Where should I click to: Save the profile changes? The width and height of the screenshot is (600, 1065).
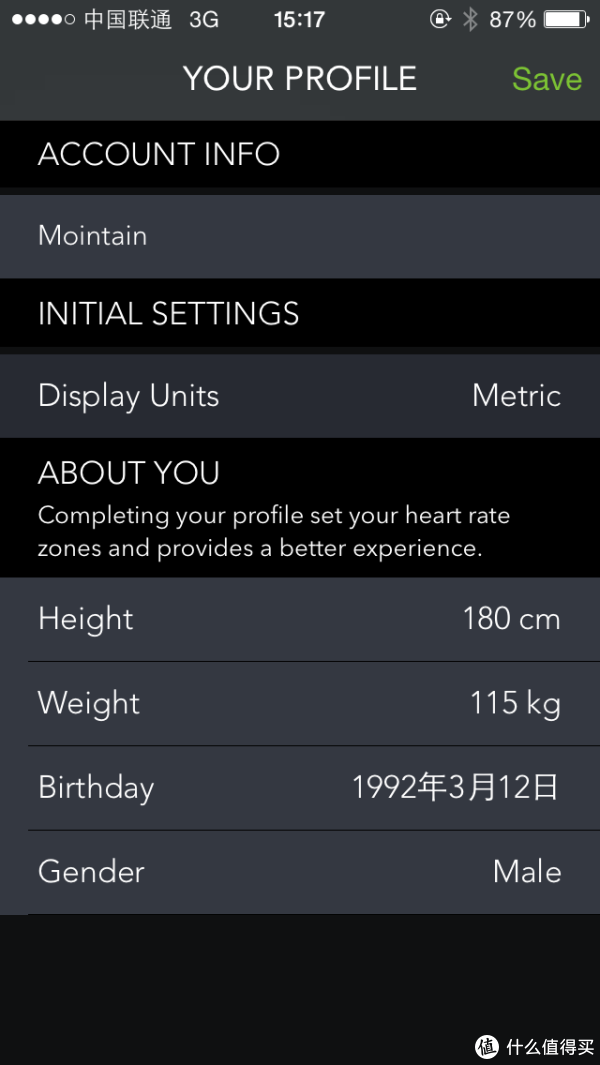[546, 79]
